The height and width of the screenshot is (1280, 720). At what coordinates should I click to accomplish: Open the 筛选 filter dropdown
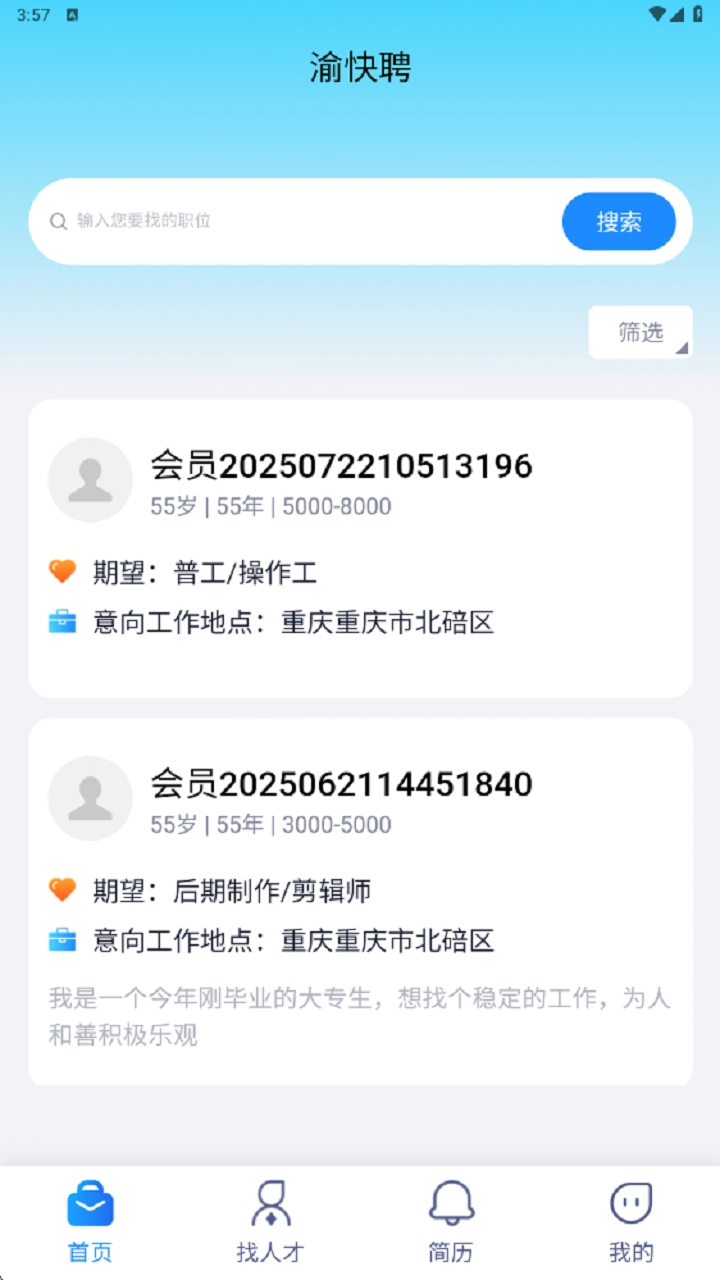tap(640, 331)
